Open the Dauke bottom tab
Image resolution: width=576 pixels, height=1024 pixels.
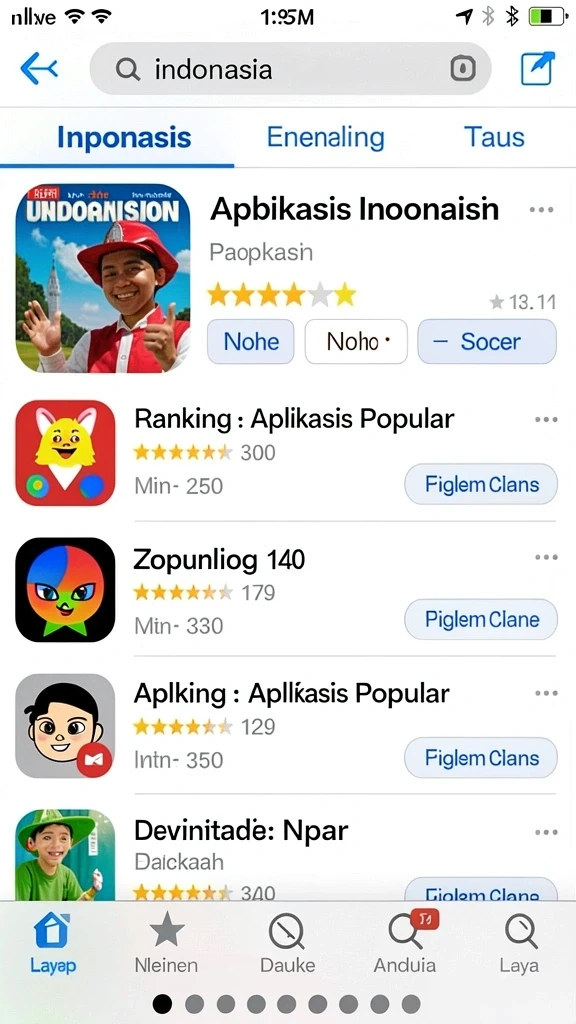coord(287,943)
